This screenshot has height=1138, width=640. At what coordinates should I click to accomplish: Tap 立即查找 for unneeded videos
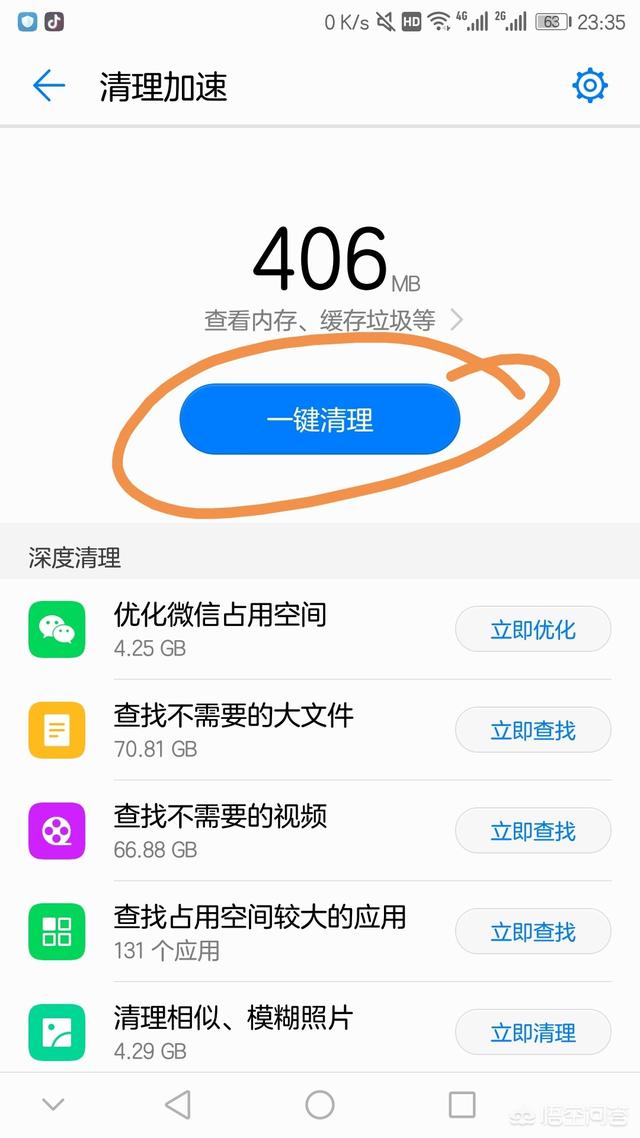[532, 831]
